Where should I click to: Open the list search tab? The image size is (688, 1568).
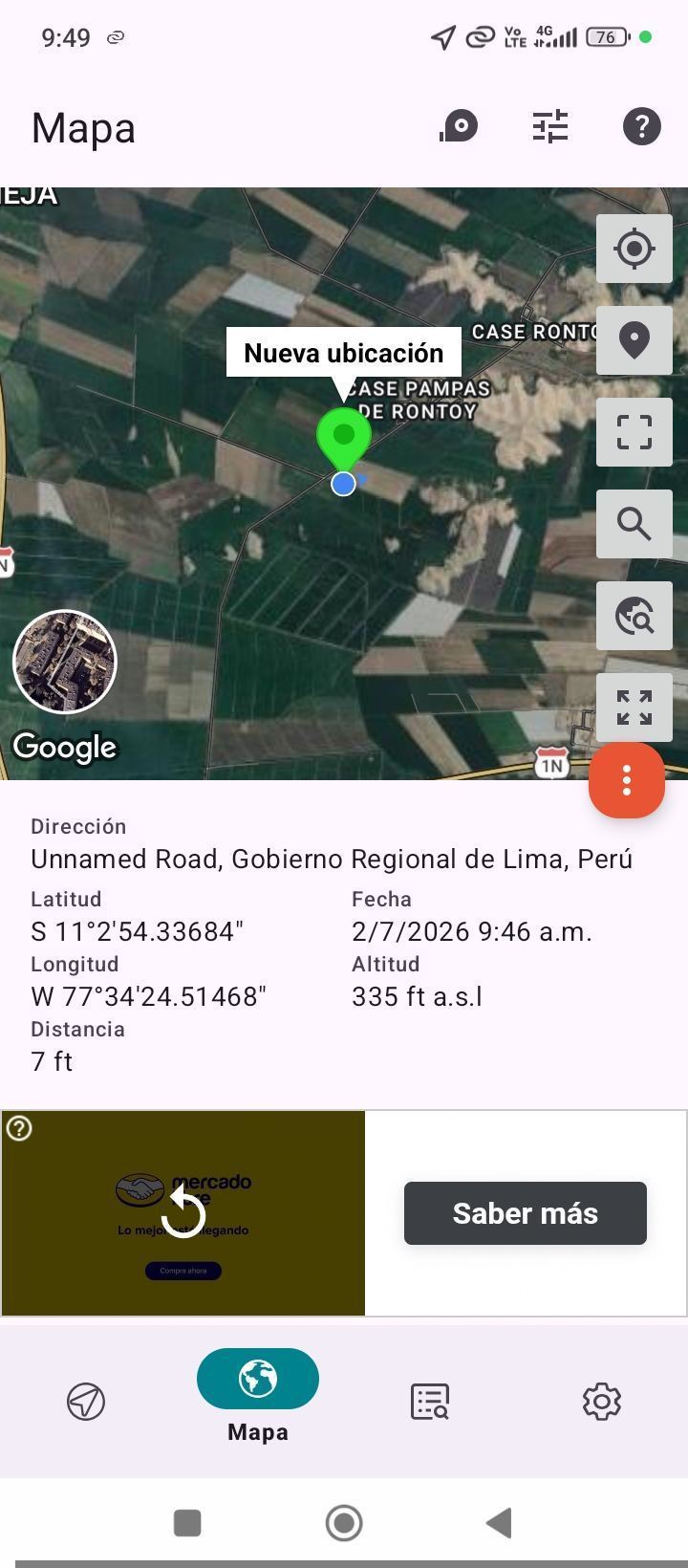[430, 1402]
